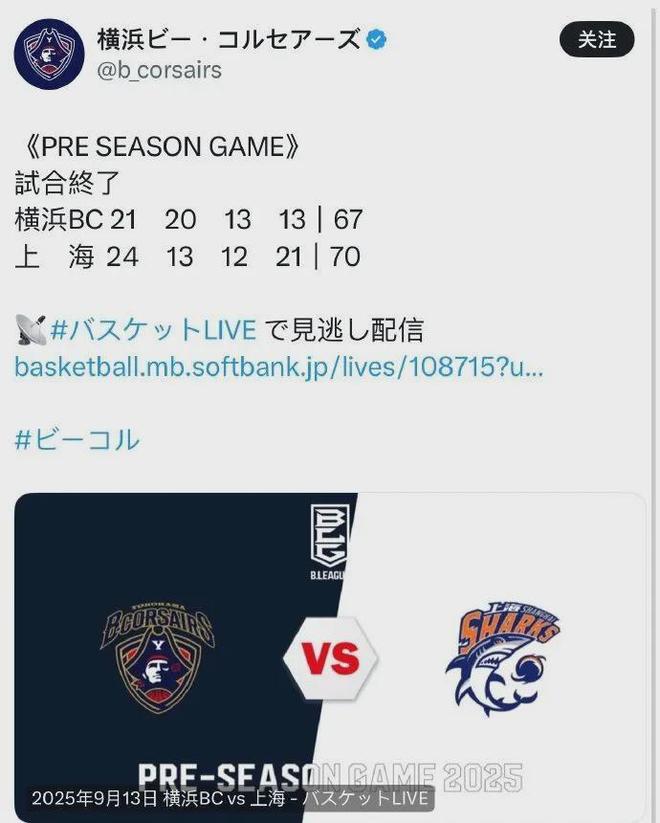Open the b_corsairs profile avatar
This screenshot has width=660, height=823.
click(48, 53)
